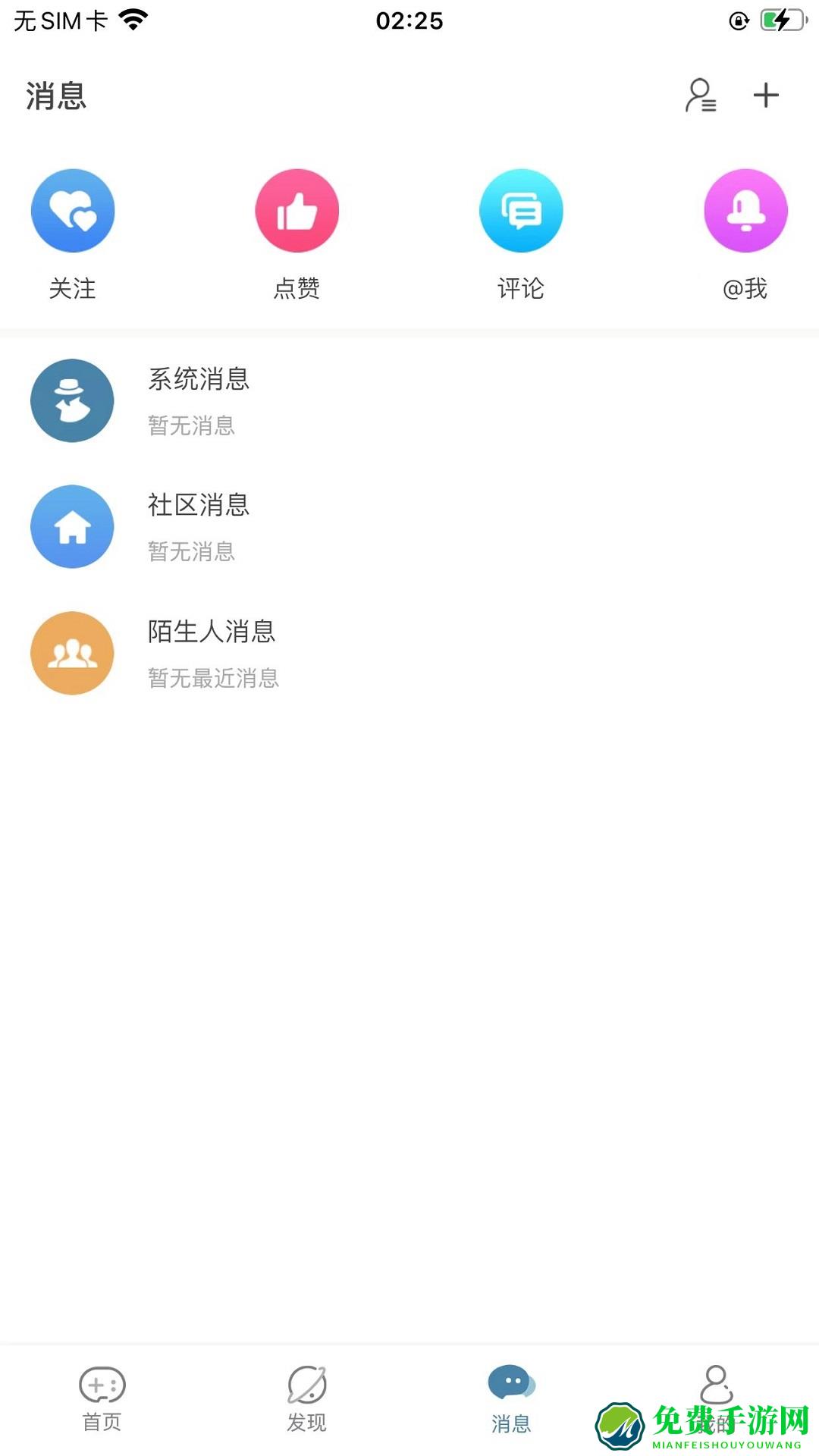The height and width of the screenshot is (1456, 819).
Task: Click the 陌生人消息 orange group icon
Action: [x=72, y=653]
